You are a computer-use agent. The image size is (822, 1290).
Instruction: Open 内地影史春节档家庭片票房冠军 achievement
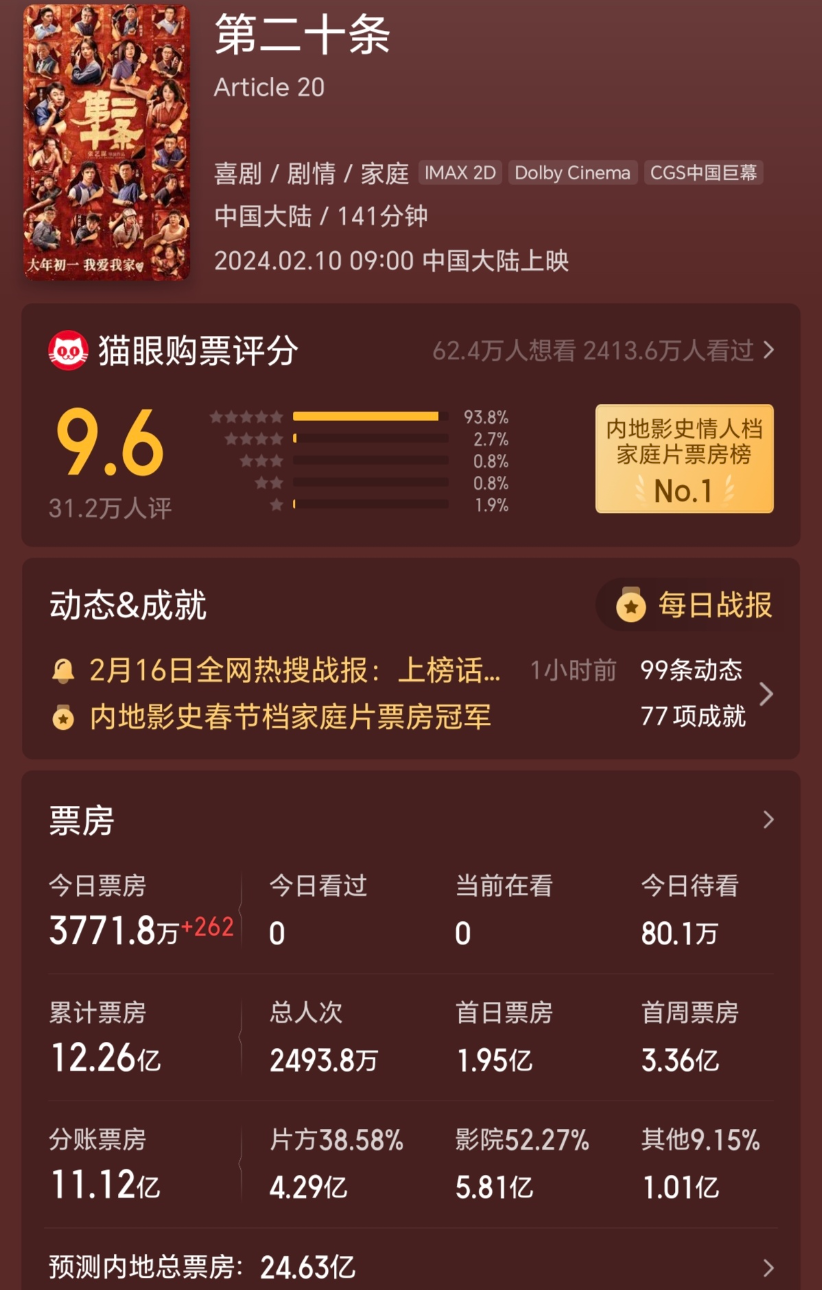click(x=290, y=717)
